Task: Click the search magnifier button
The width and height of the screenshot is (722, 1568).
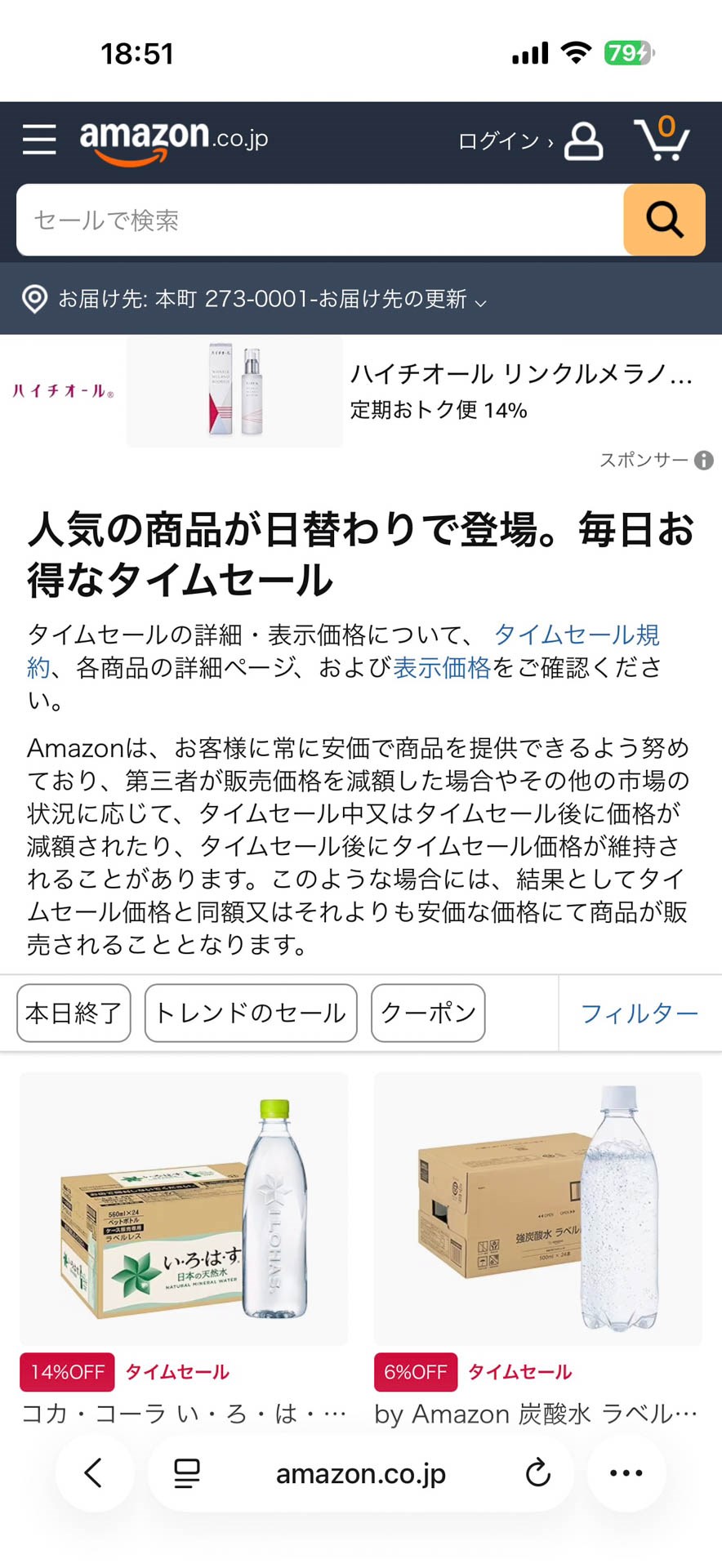Action: coord(663,220)
